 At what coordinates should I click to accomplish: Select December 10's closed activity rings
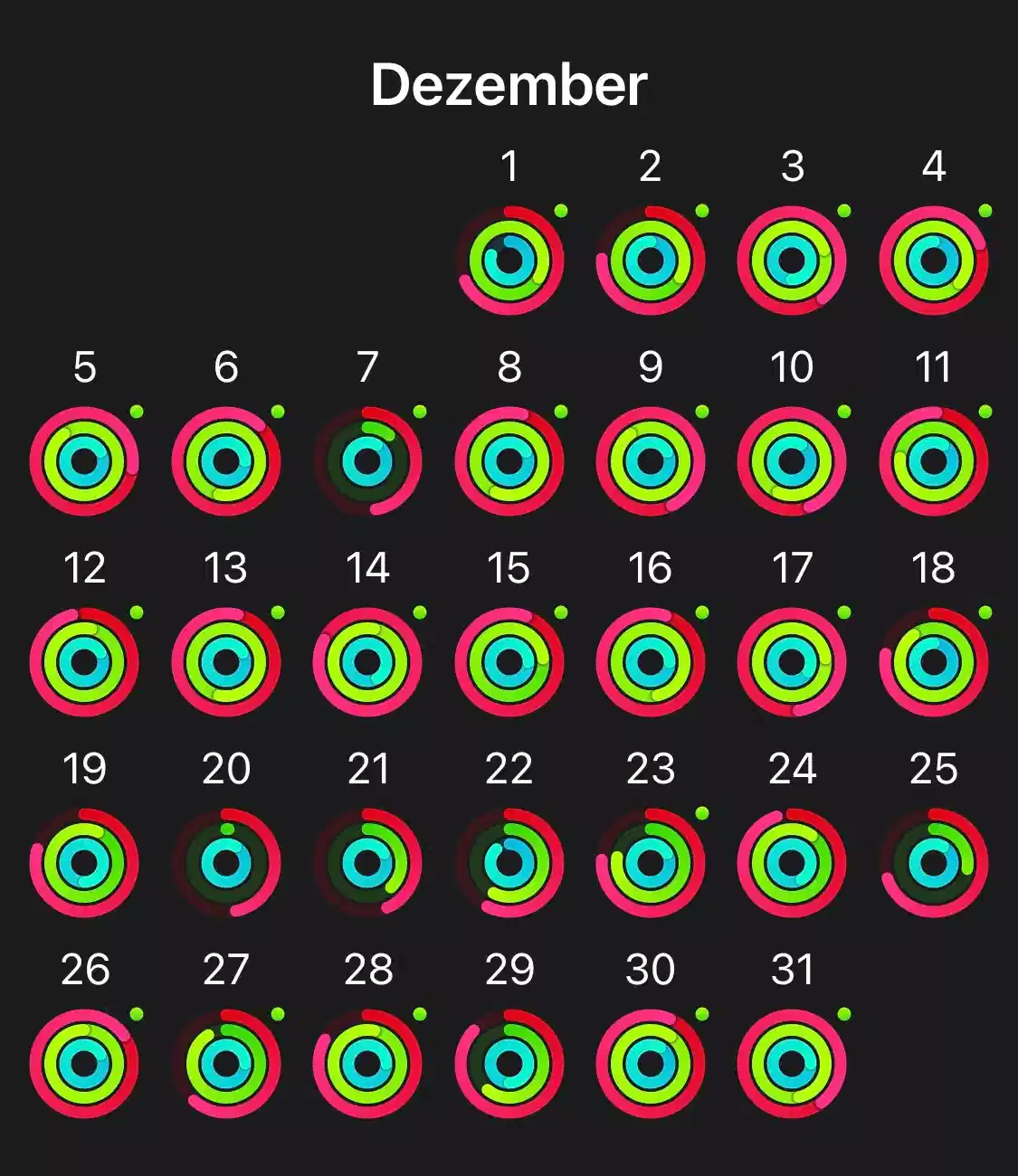click(x=793, y=460)
